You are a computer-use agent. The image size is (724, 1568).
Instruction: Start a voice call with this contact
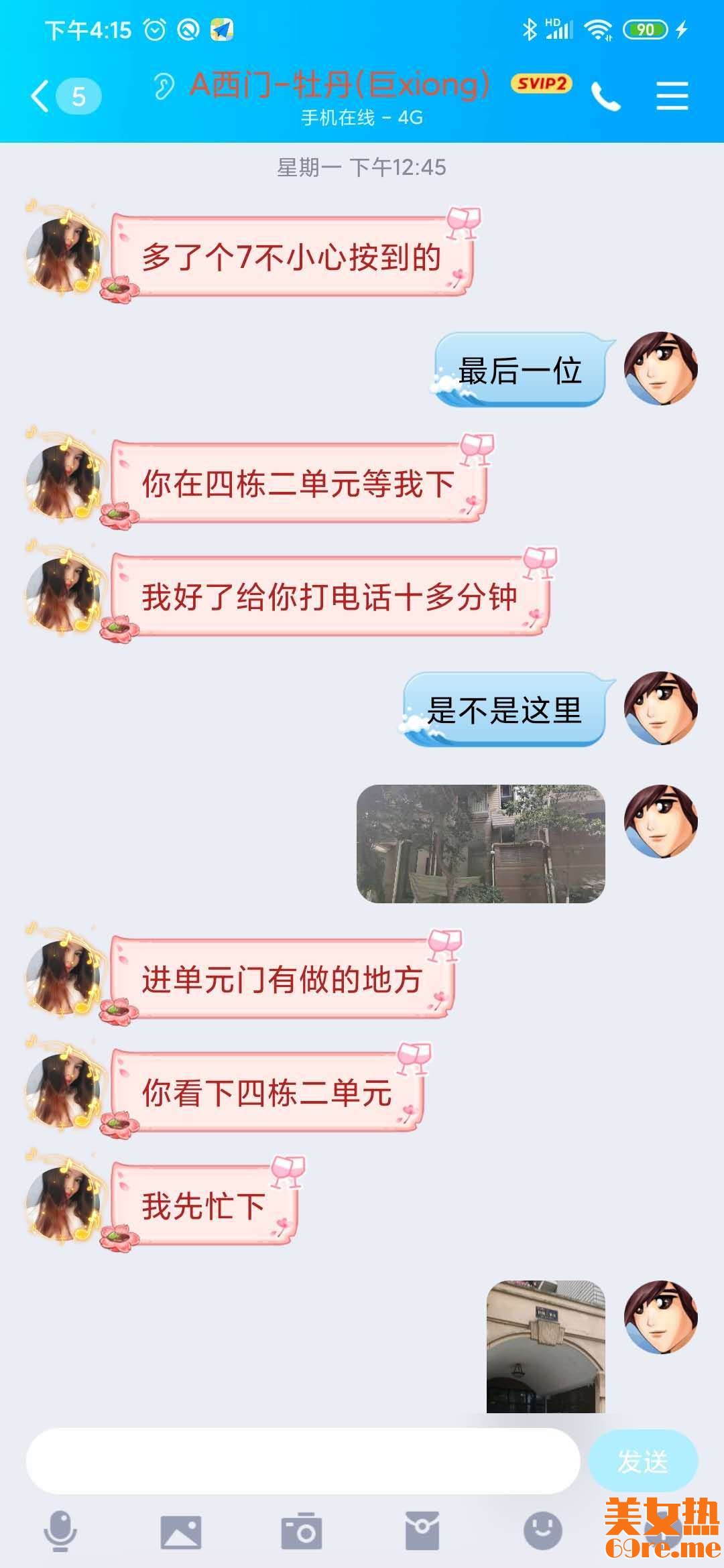coord(605,97)
